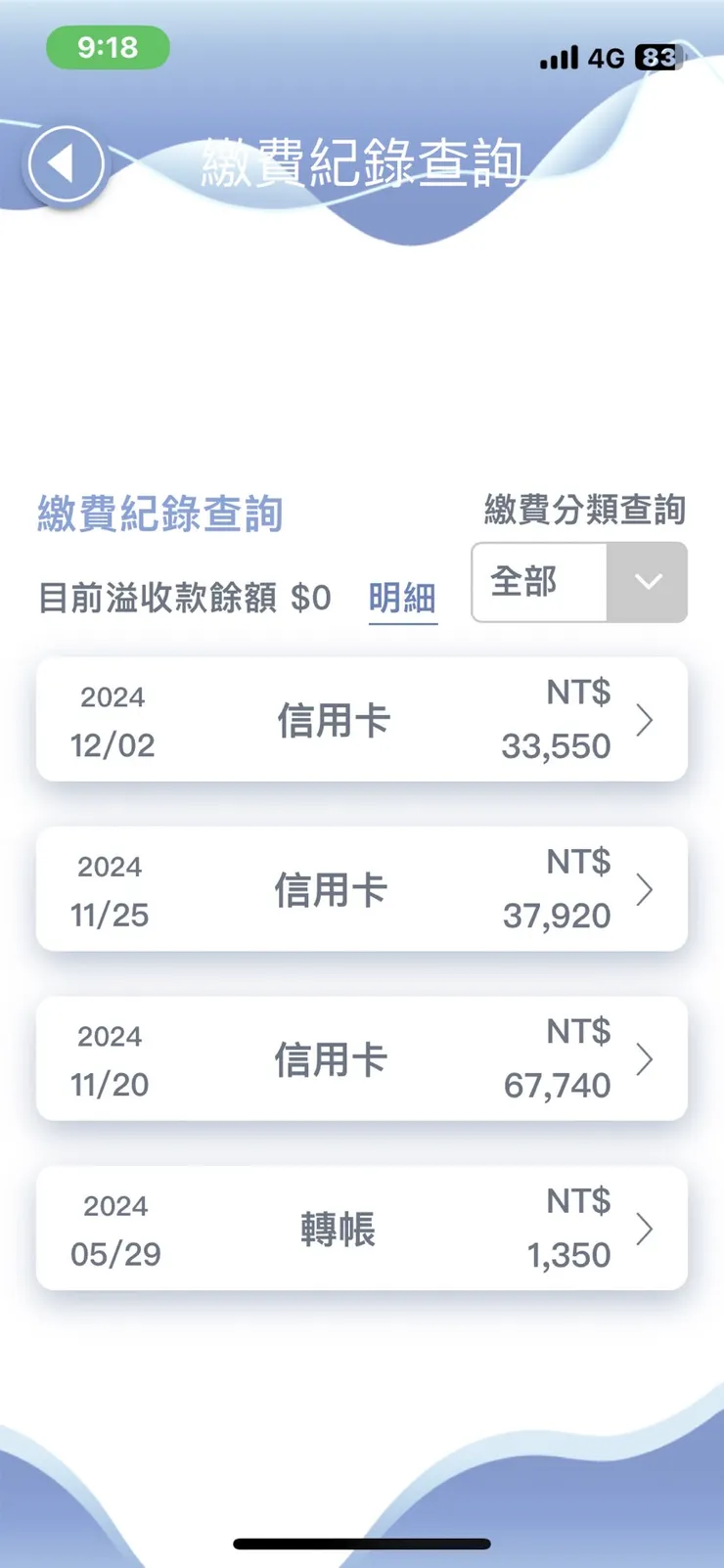Image resolution: width=724 pixels, height=1568 pixels.
Task: View the 05/29 轉帳 payment of NT$1,350
Action: 362,1229
